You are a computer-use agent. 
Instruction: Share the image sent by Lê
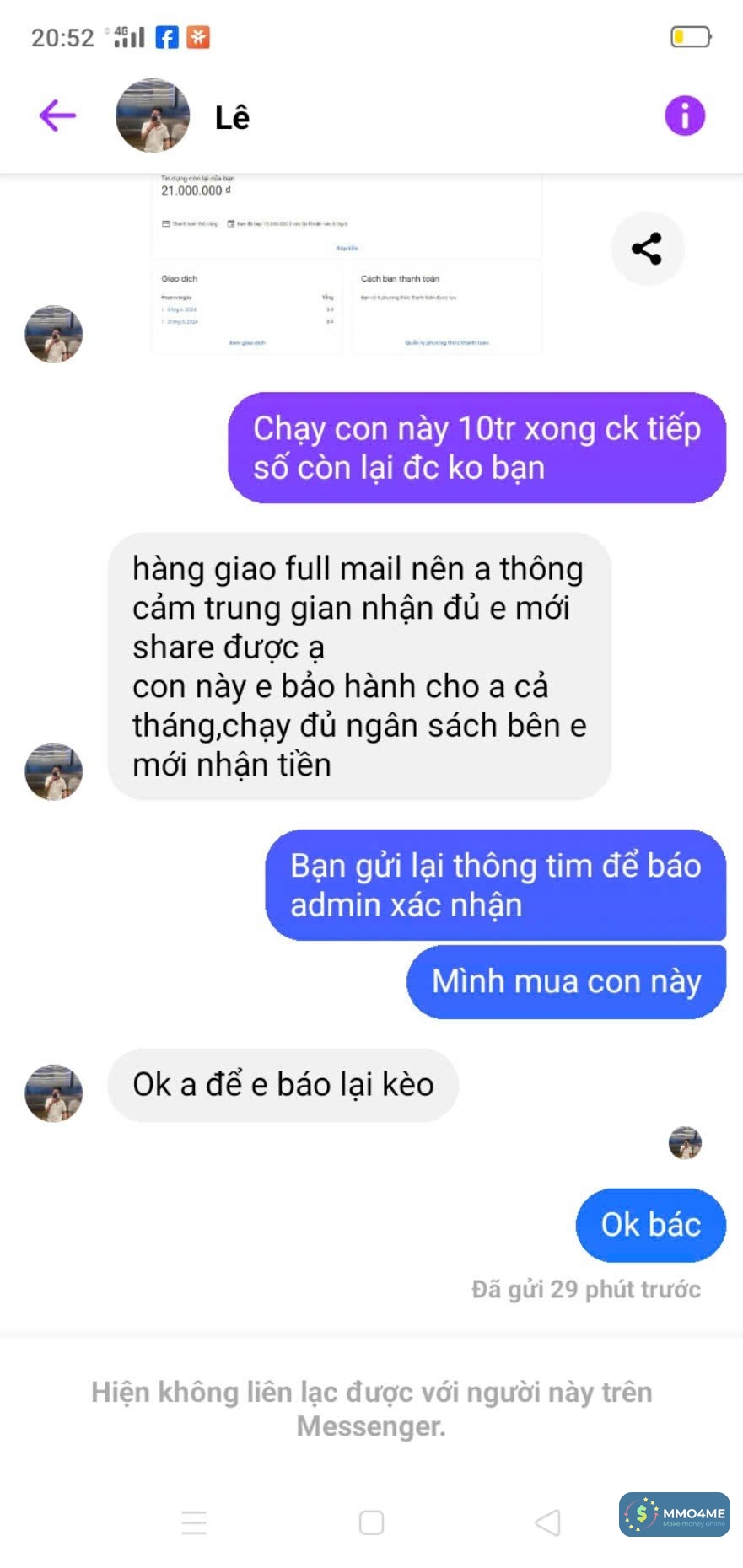click(647, 249)
